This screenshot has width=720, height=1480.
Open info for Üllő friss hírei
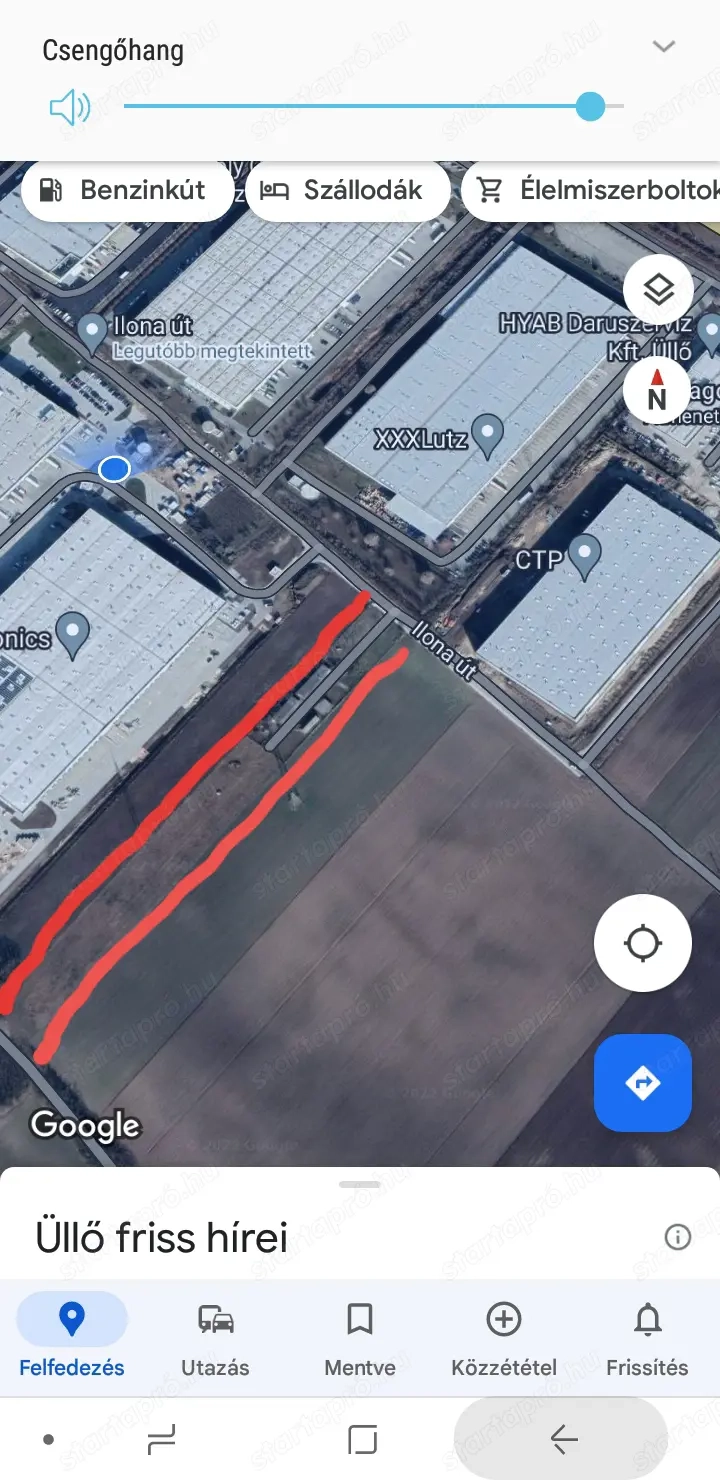click(676, 1237)
